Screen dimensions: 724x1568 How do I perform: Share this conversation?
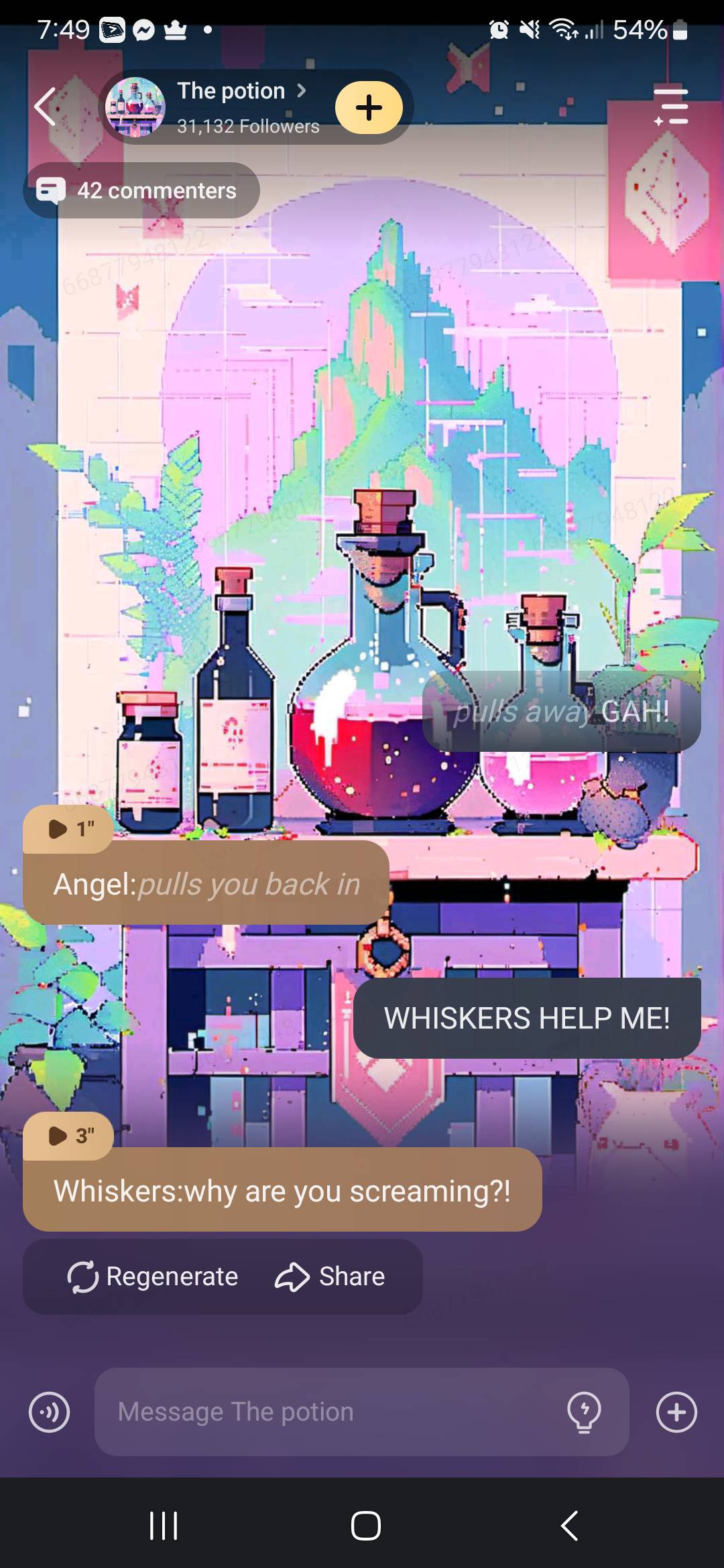tap(330, 1277)
